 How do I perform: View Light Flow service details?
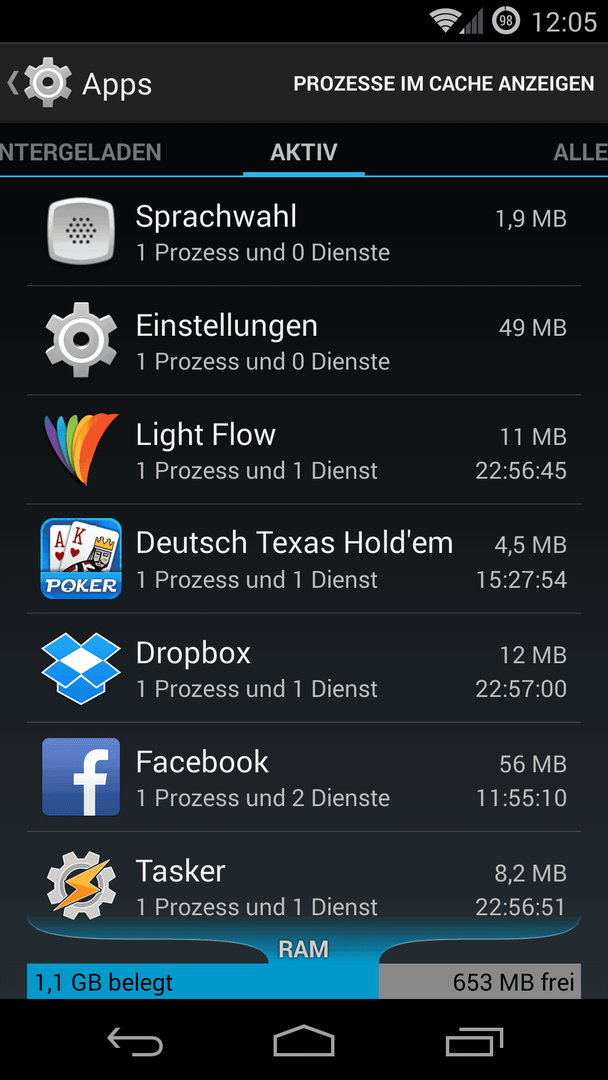(304, 450)
